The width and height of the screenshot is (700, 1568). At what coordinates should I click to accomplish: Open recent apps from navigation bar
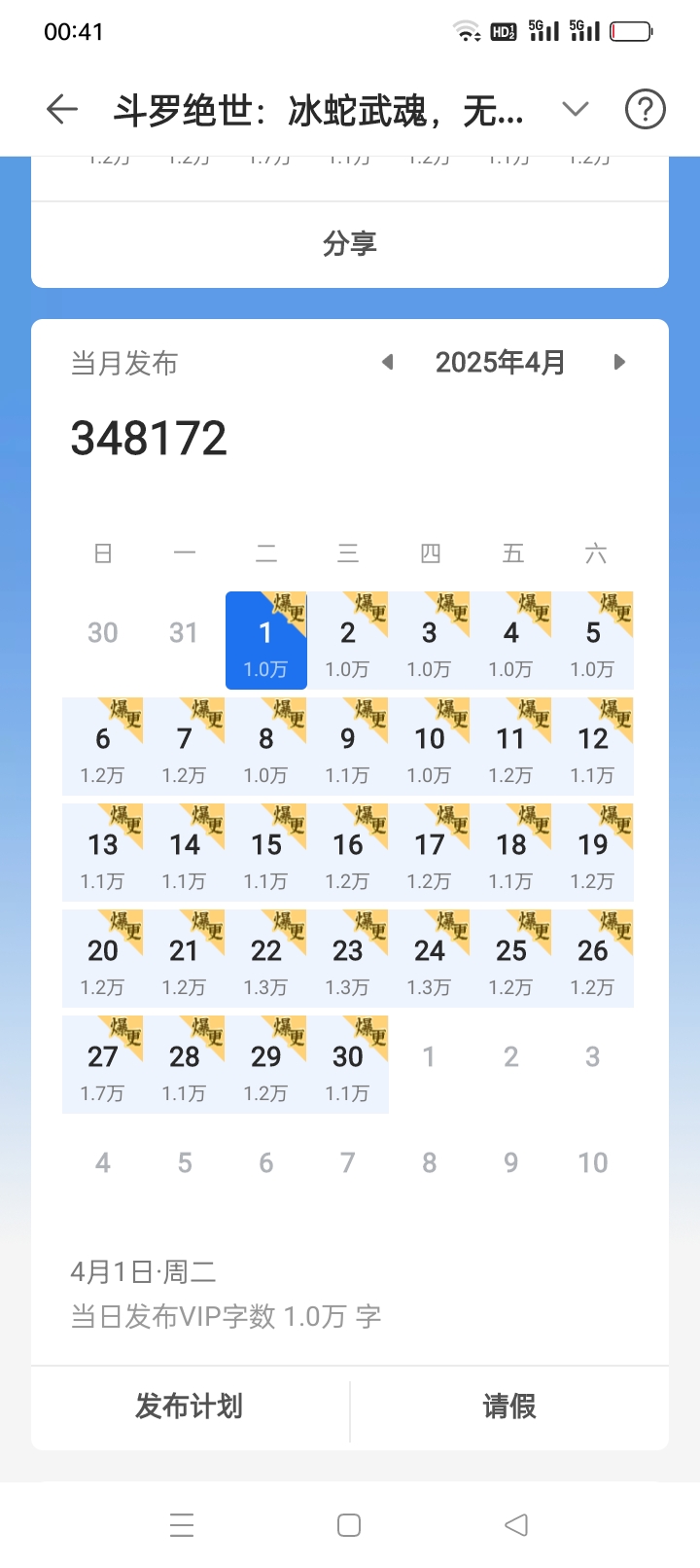coord(182,1524)
